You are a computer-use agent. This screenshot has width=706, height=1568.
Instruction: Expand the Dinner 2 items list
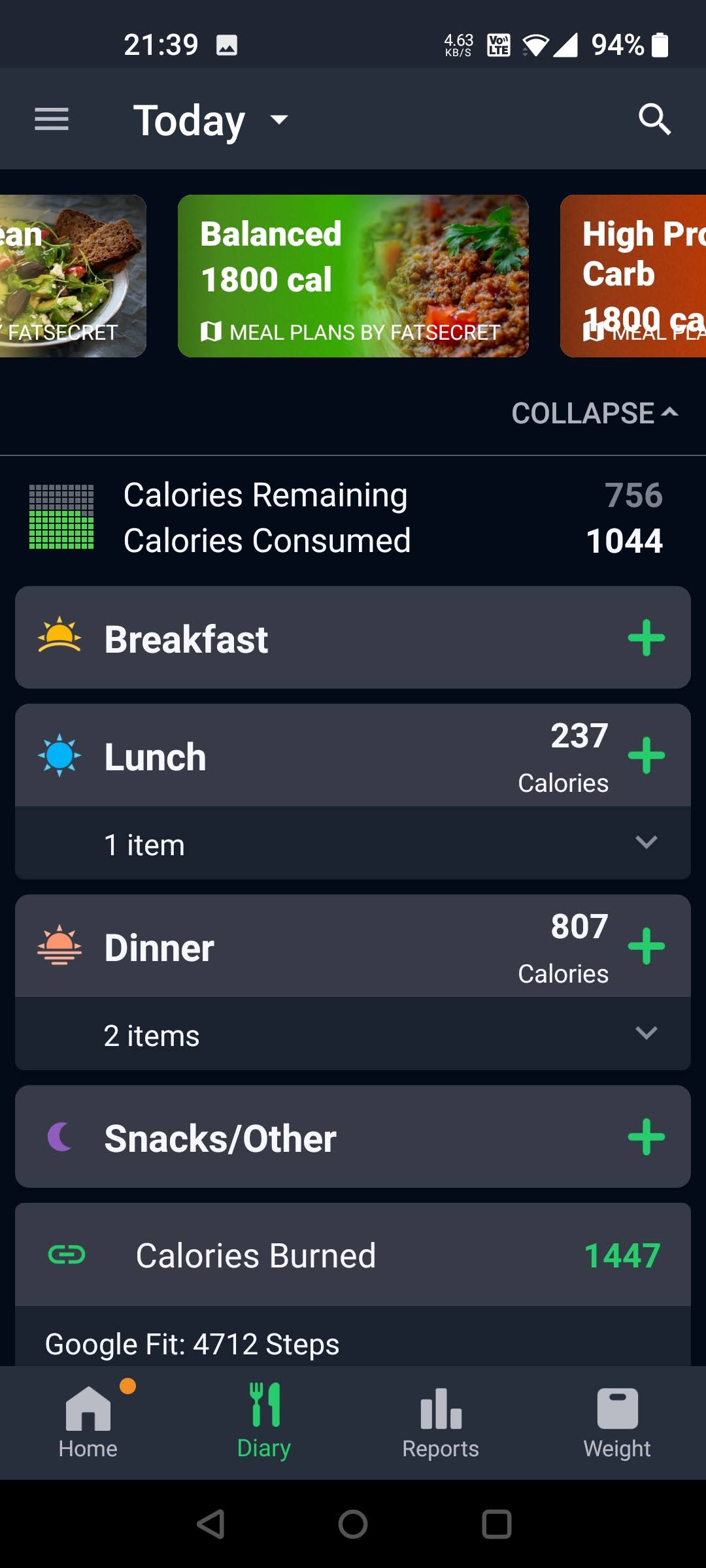(x=646, y=1034)
